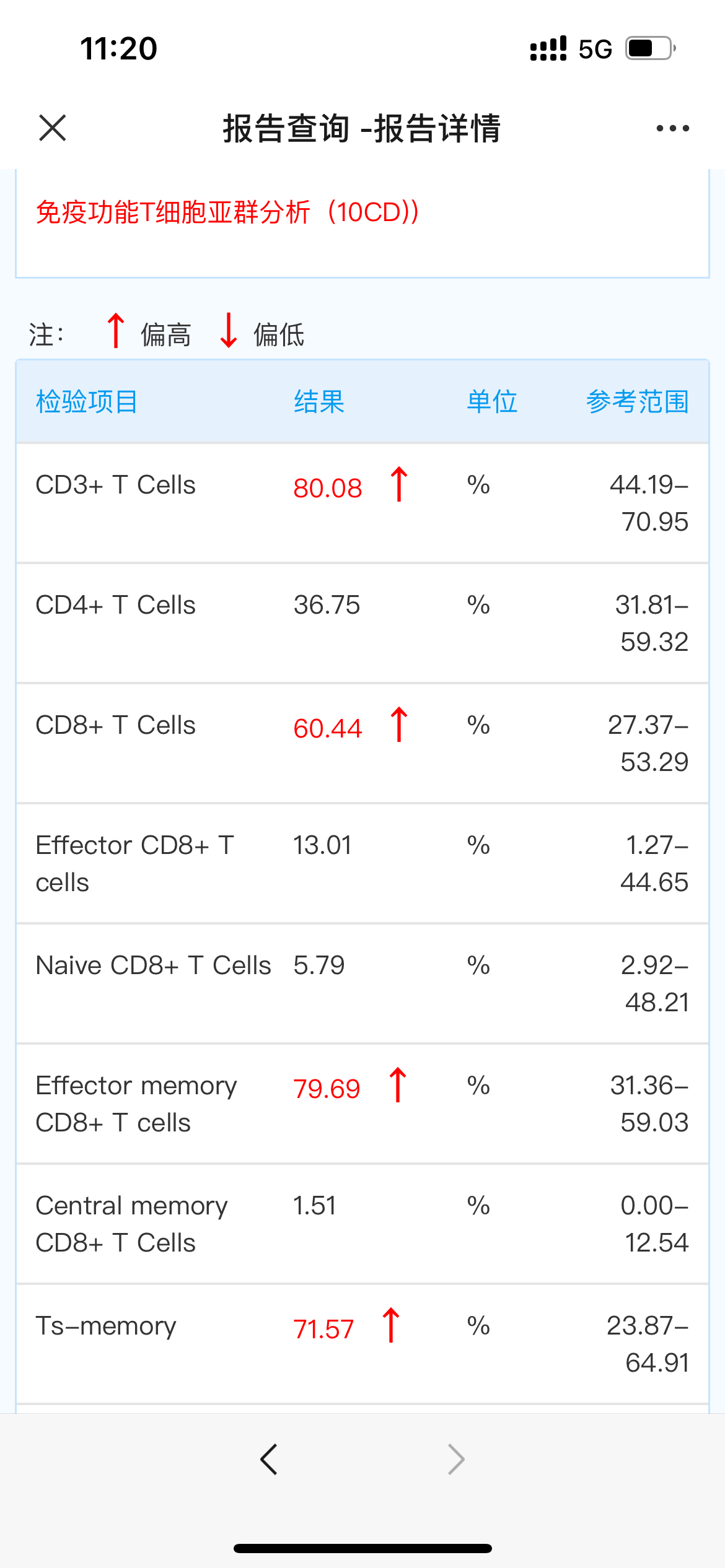Tap the forward navigation arrow

tap(456, 1460)
